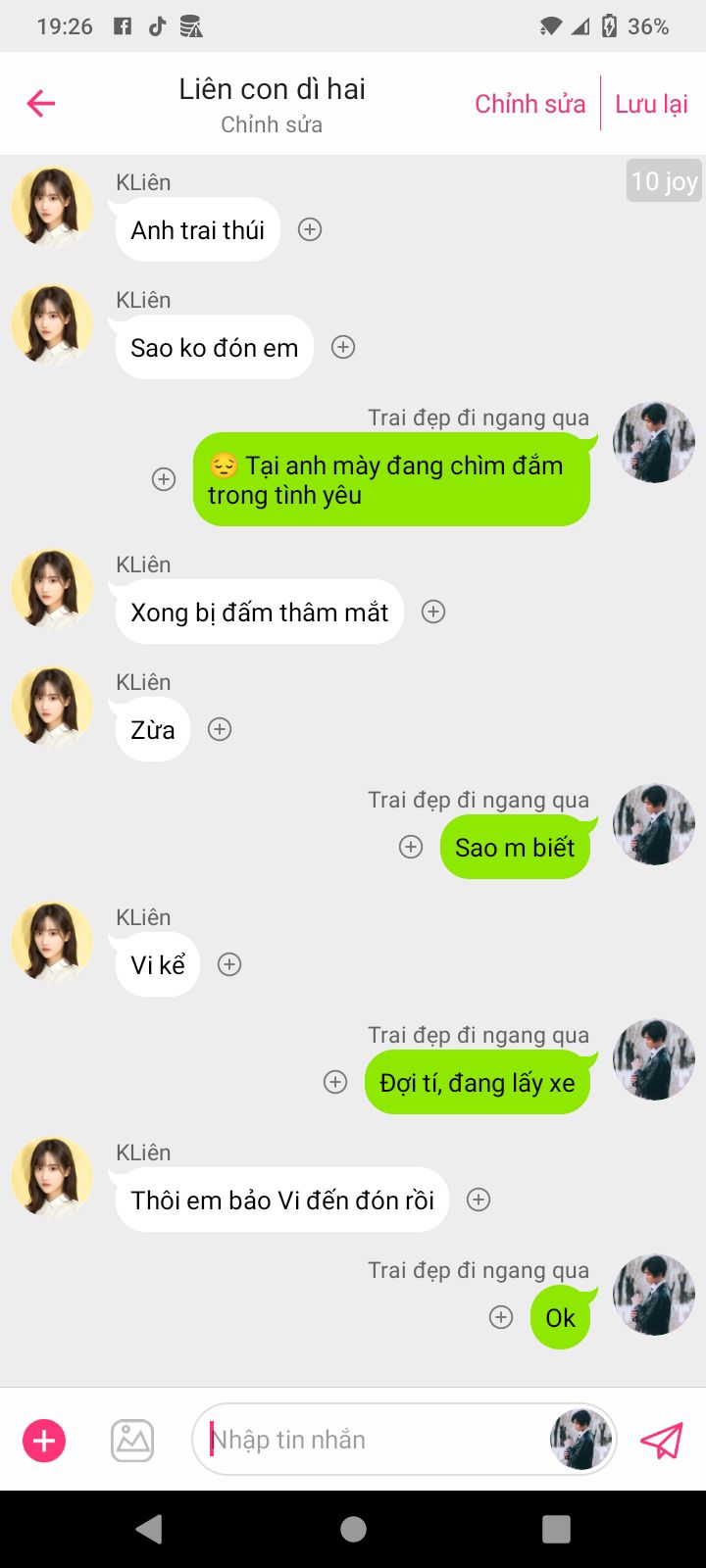Screen dimensions: 706x1568
Task: Tap the plus icon beside "Anh trai thúi"
Action: [x=310, y=229]
